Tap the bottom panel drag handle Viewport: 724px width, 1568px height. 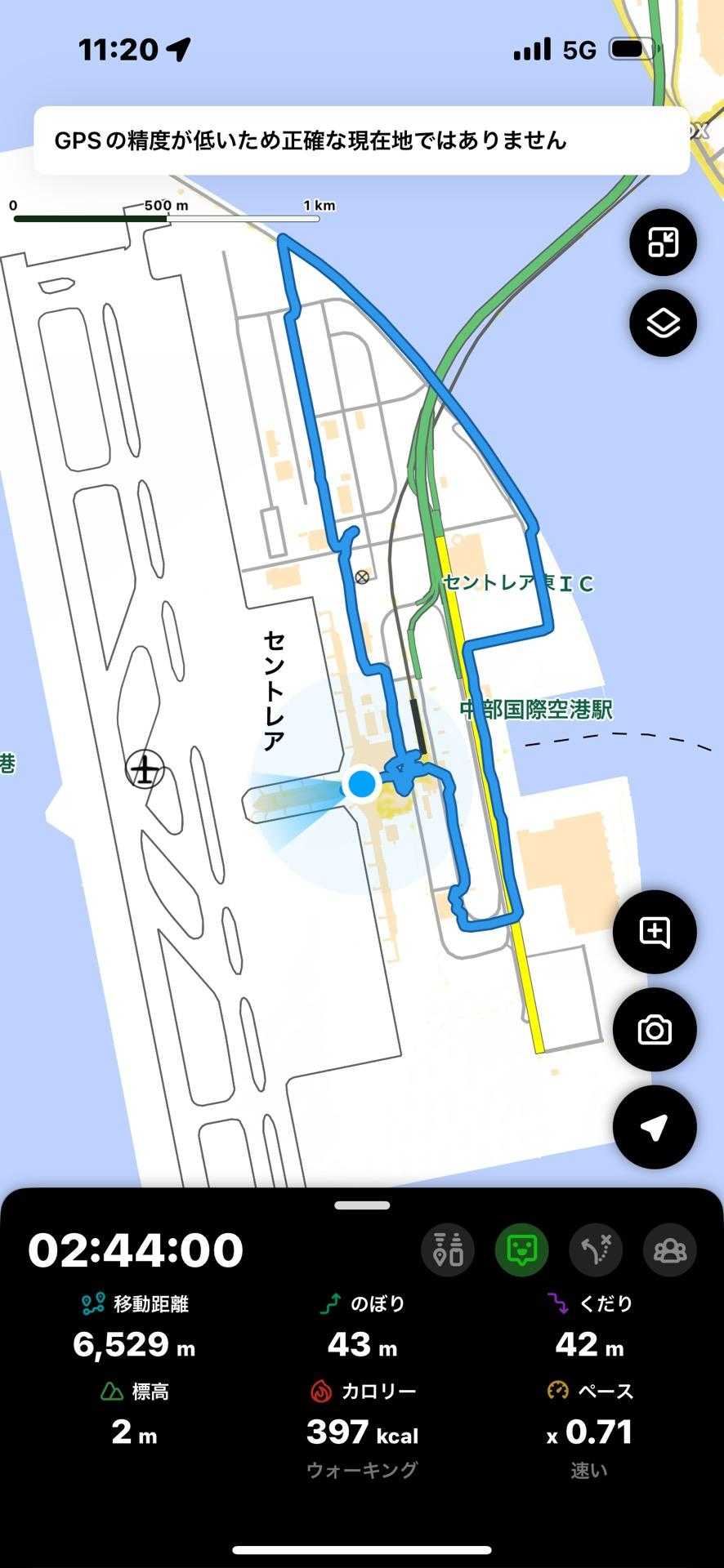pos(362,1205)
